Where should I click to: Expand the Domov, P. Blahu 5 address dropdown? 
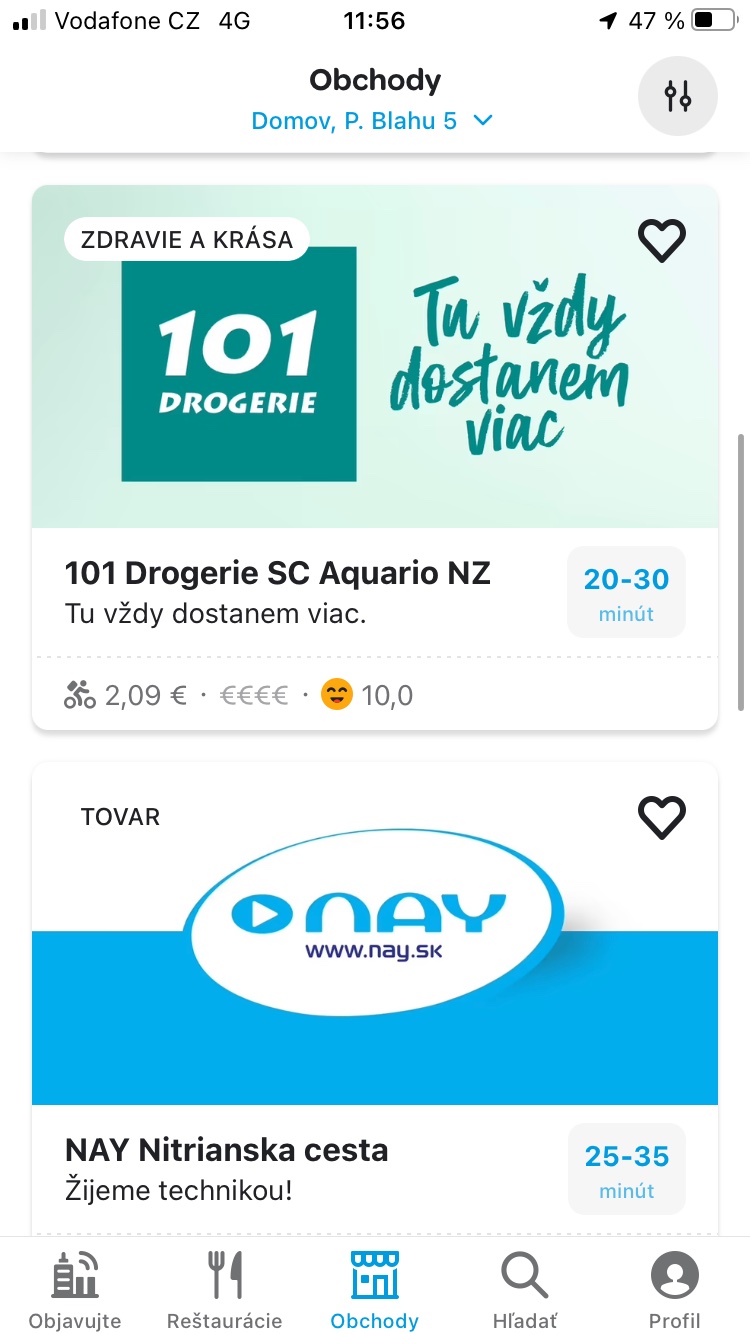pos(372,121)
